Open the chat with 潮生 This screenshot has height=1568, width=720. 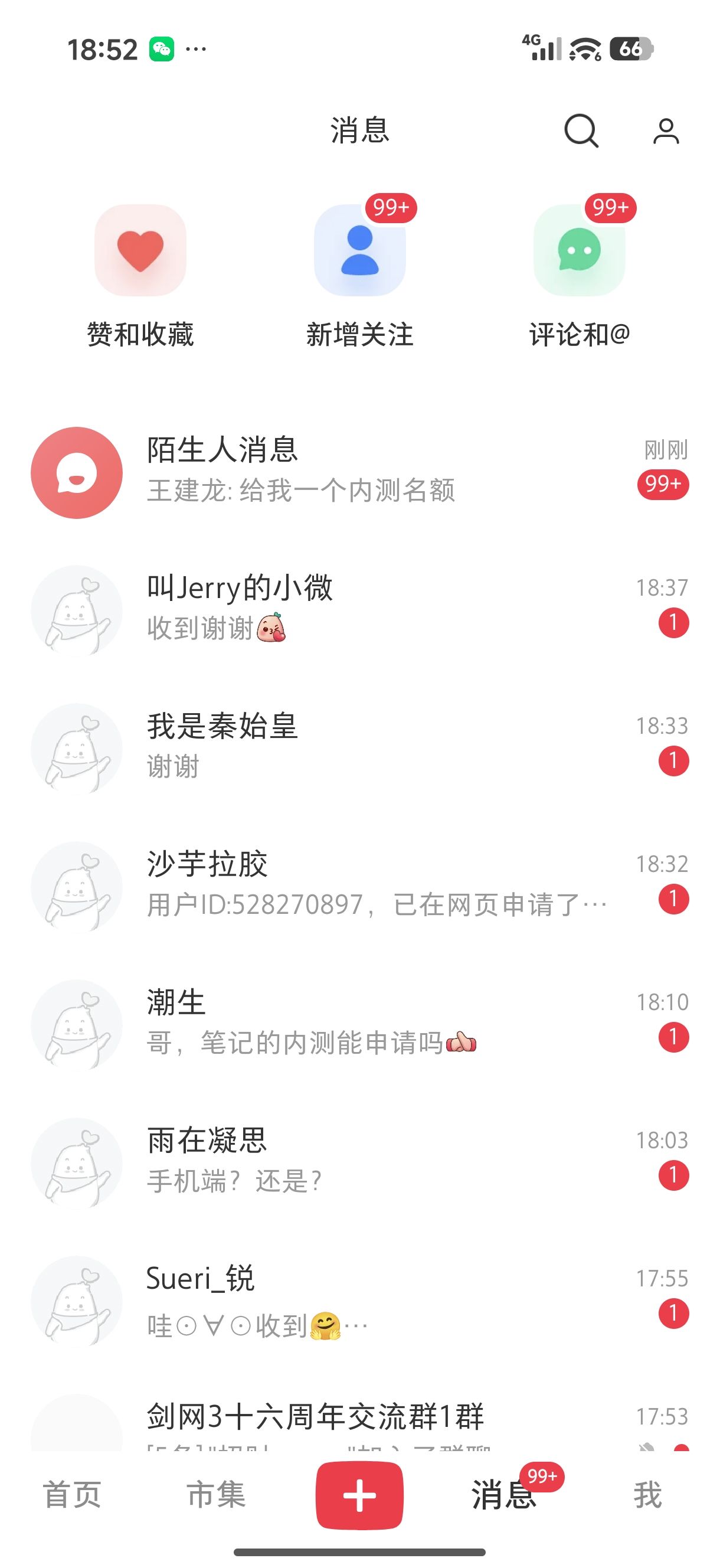[x=359, y=1024]
